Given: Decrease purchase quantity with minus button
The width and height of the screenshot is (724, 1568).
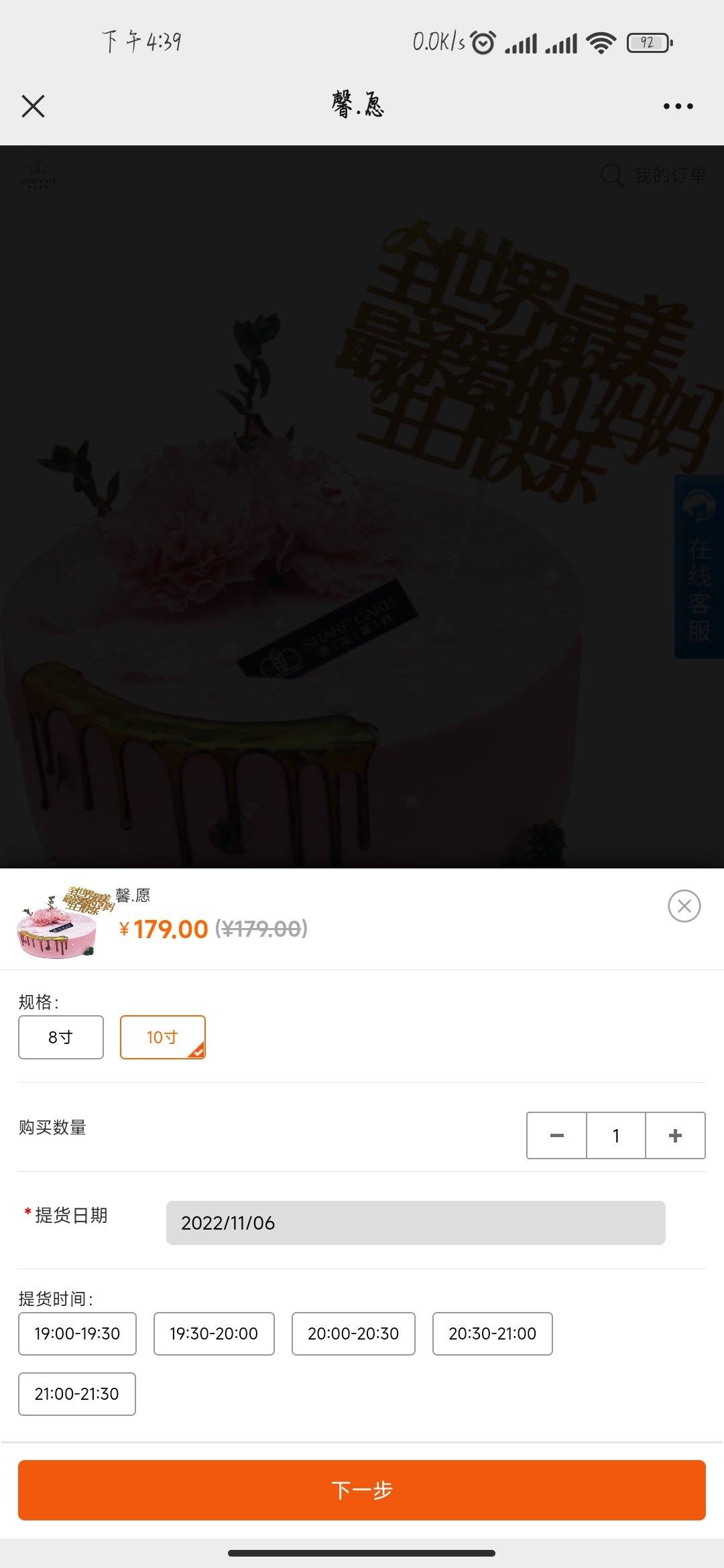Looking at the screenshot, I should click(x=556, y=1135).
